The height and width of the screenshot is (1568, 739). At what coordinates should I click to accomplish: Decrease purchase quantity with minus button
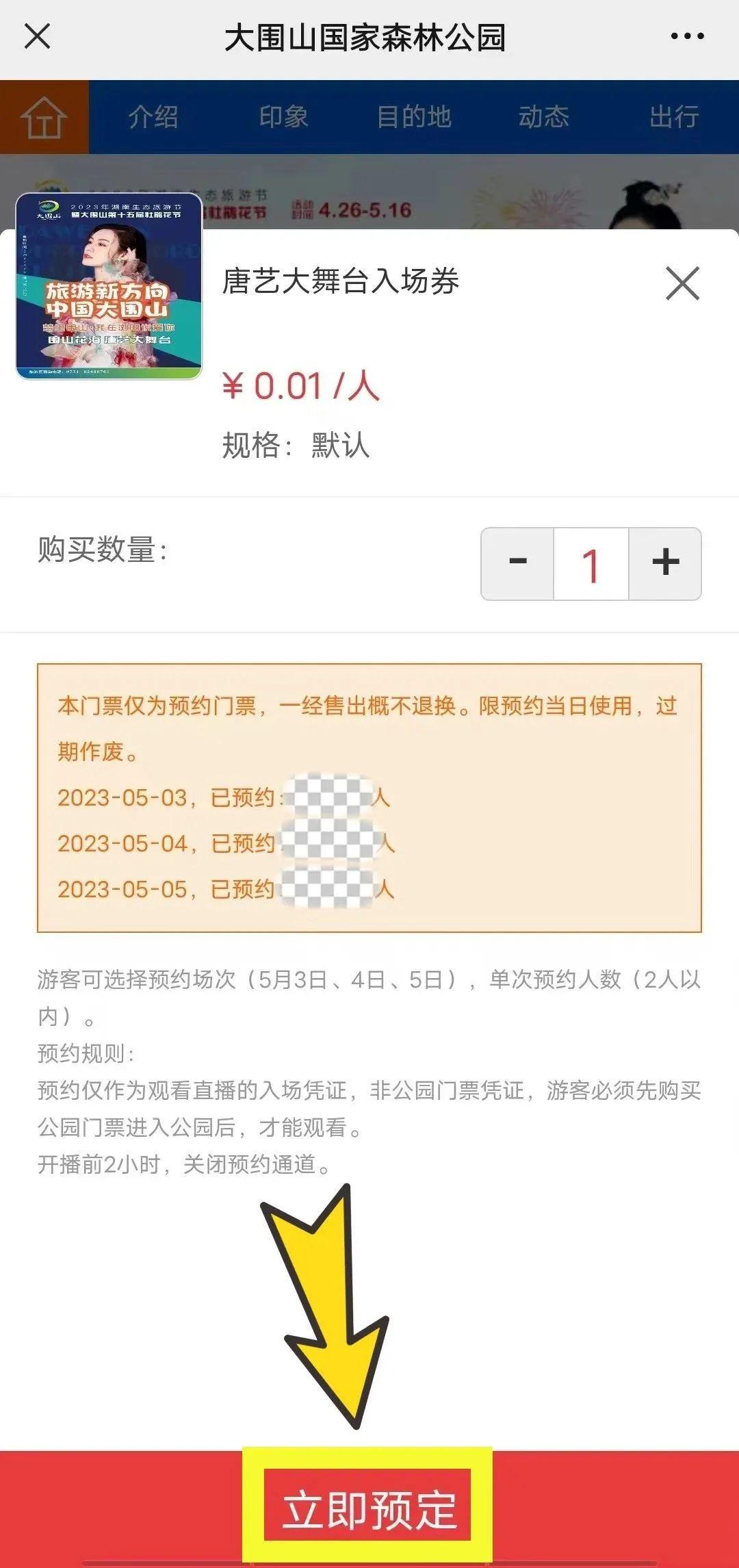coord(517,563)
